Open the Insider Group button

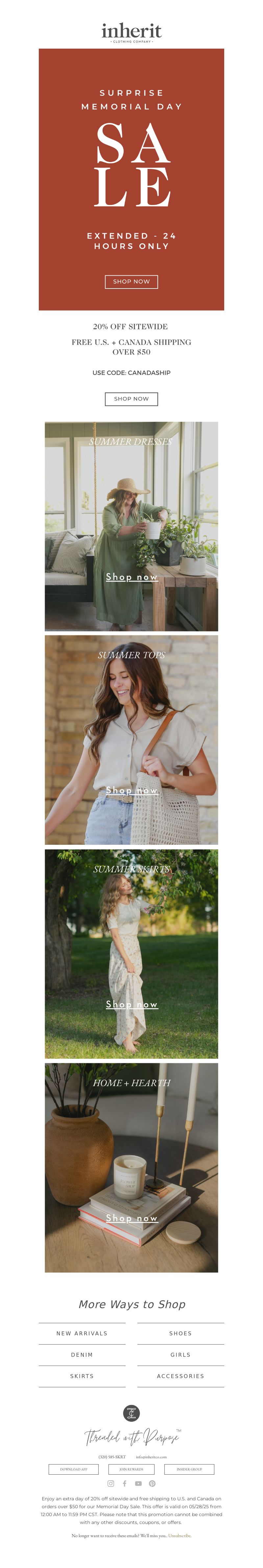pyautogui.click(x=189, y=1469)
